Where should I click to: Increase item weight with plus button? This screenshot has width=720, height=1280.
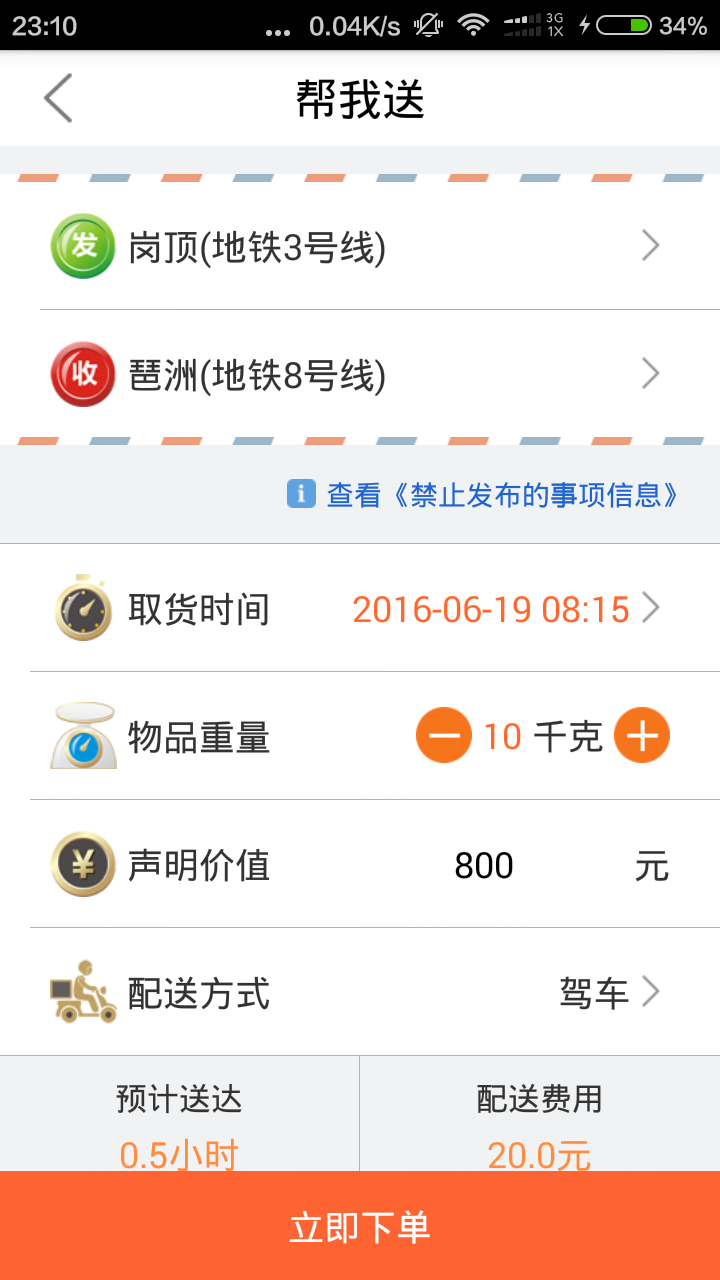click(641, 736)
